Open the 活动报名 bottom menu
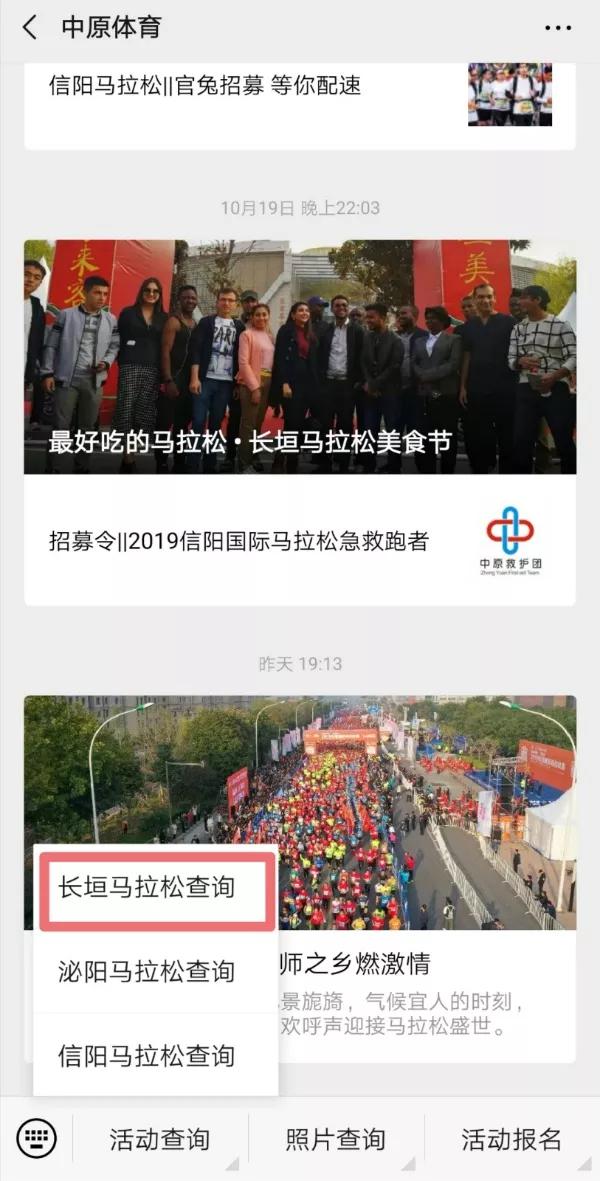Screen dimensions: 600x1181 point(512,1139)
